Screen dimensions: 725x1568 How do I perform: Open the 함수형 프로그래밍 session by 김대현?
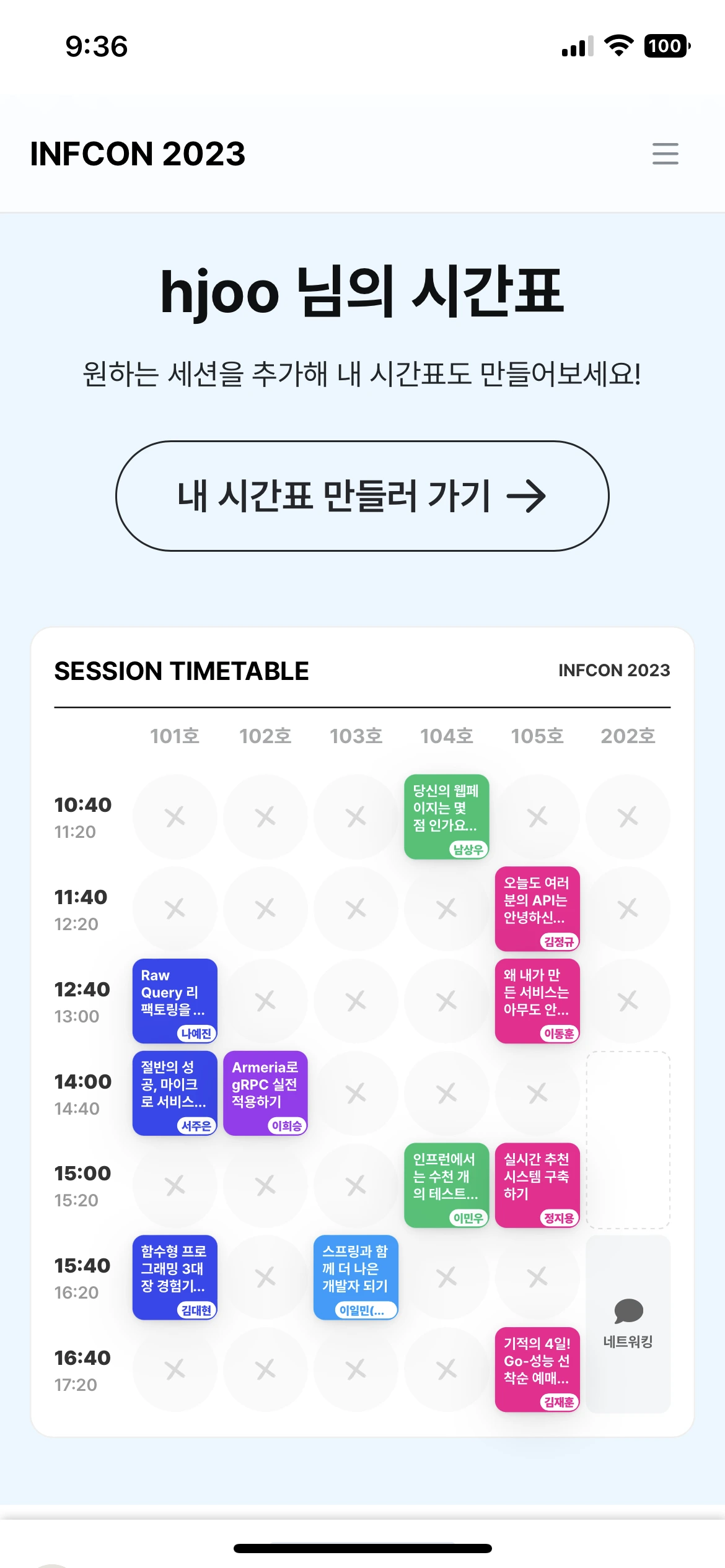click(x=175, y=1278)
